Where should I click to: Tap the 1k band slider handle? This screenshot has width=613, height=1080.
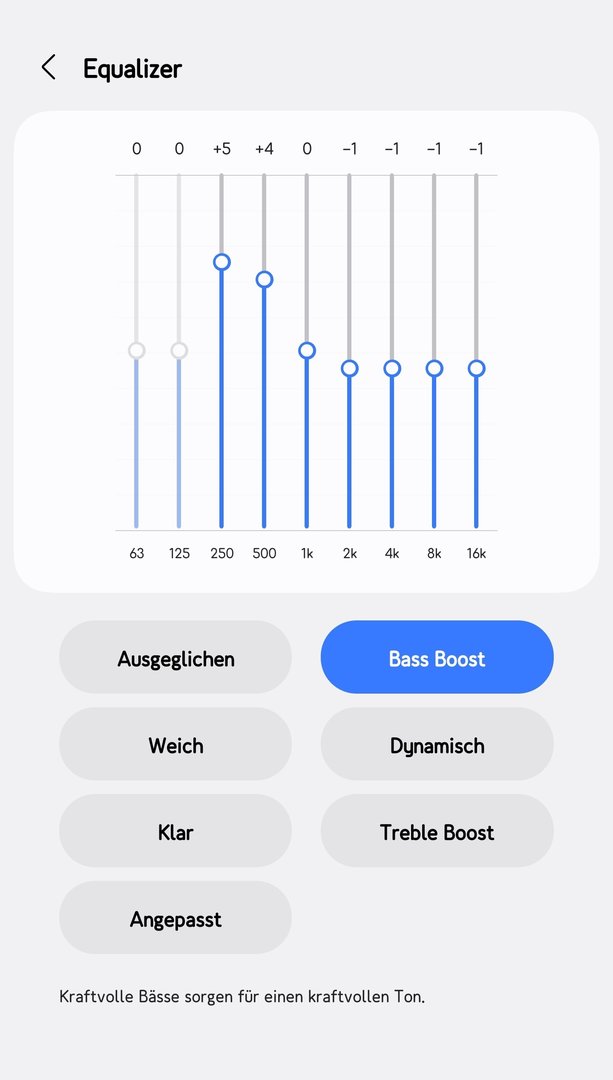click(x=307, y=350)
